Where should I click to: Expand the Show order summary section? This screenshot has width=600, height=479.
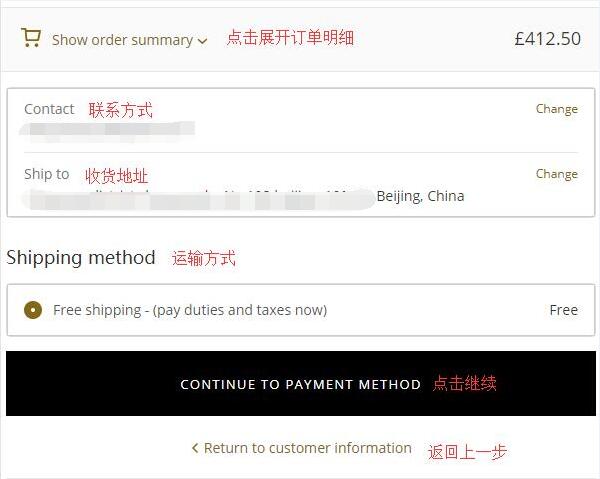point(130,40)
